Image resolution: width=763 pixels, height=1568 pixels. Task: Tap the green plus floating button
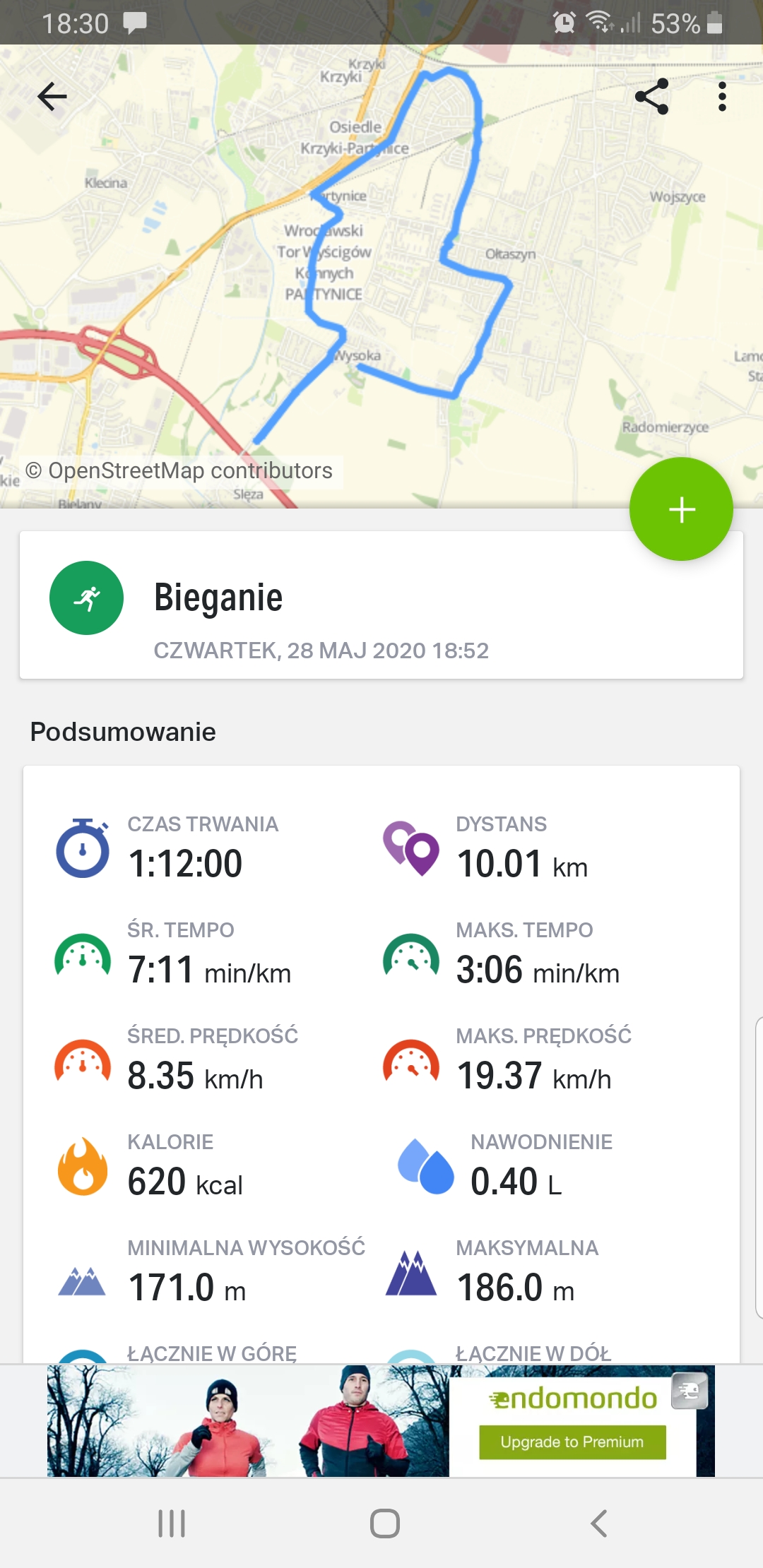pyautogui.click(x=681, y=509)
